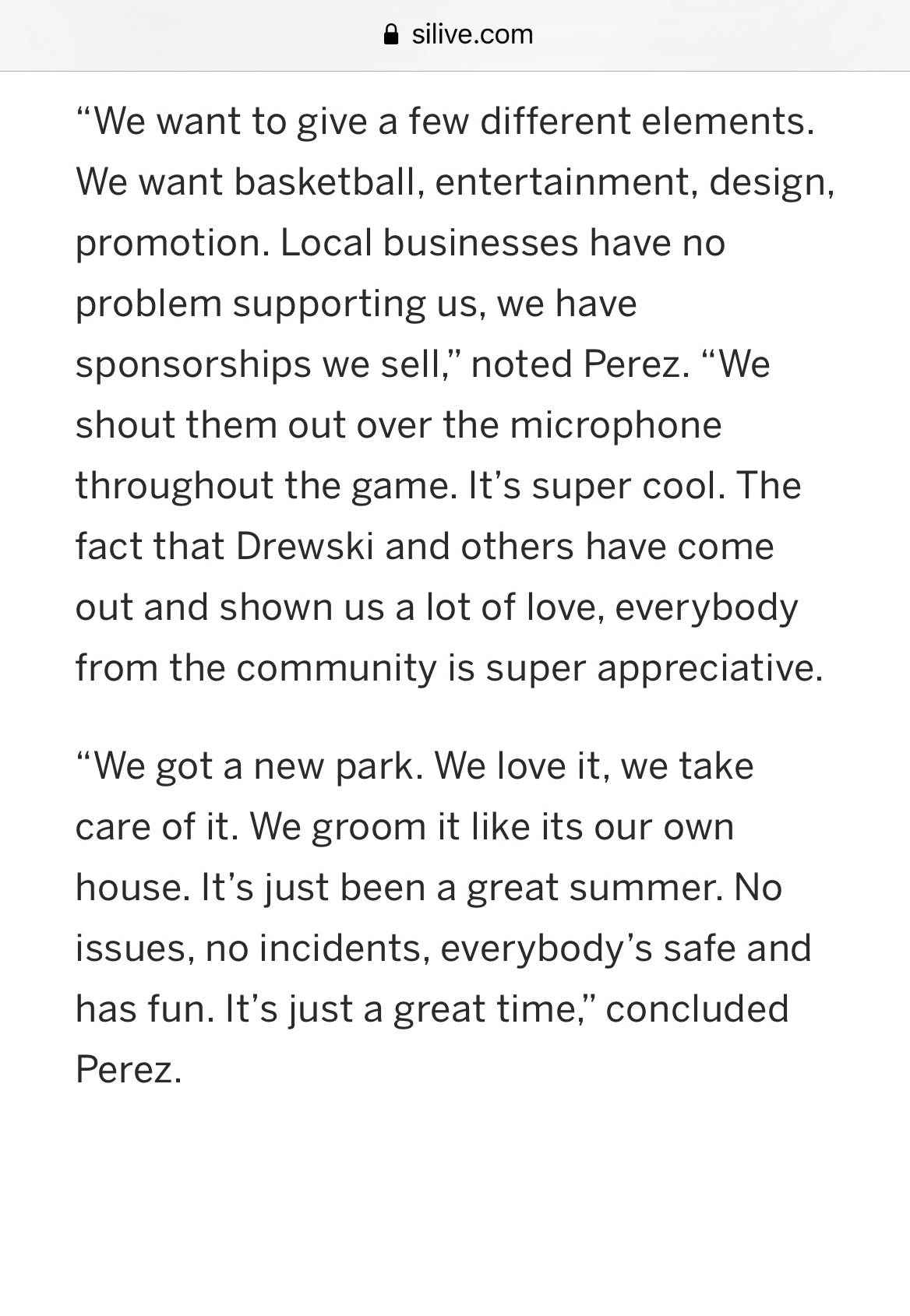Screen dimensions: 910x1316
Task: Tap the silive.com address bar
Action: pyautogui.click(x=459, y=35)
